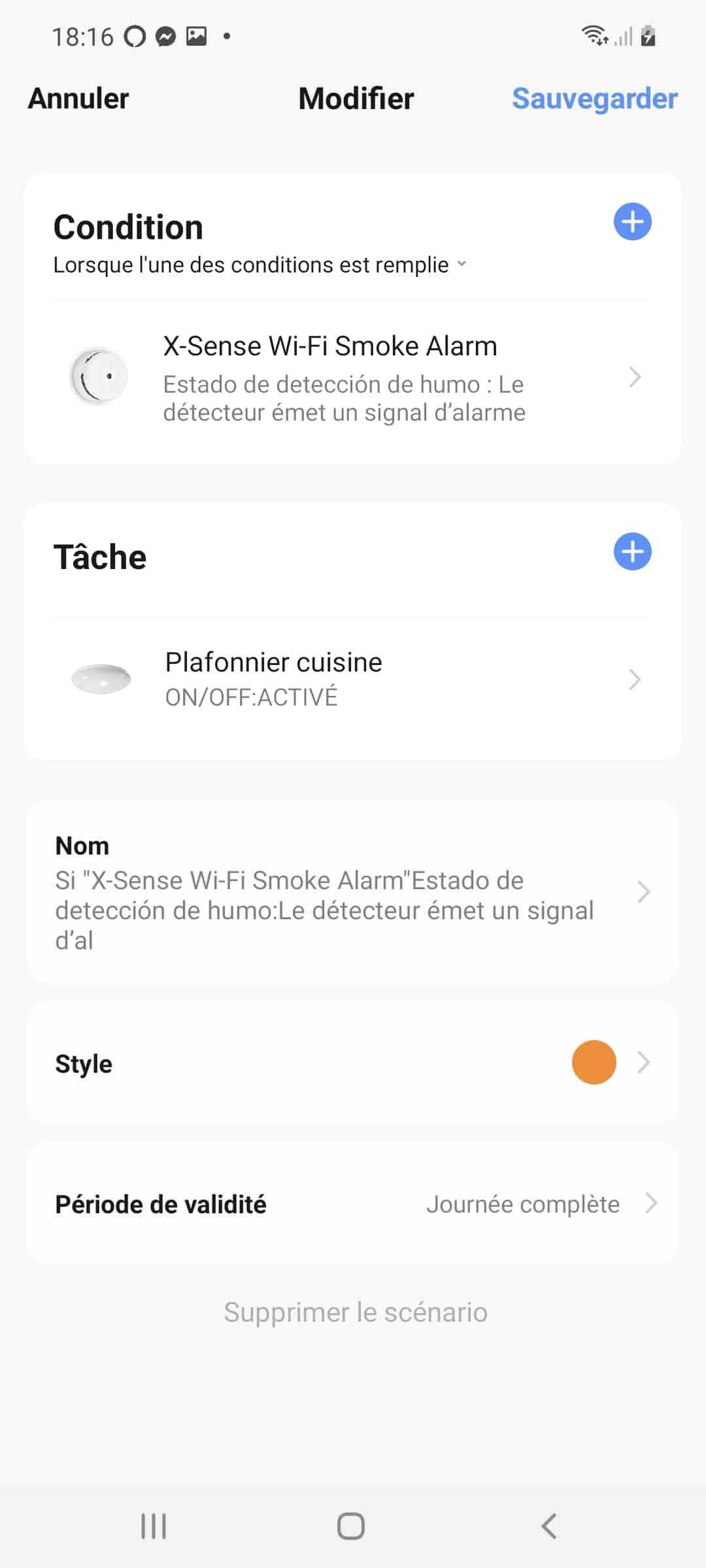Open the X-Sense Wi-Fi Smoke Alarm condition
This screenshot has width=706, height=1568.
tap(353, 378)
